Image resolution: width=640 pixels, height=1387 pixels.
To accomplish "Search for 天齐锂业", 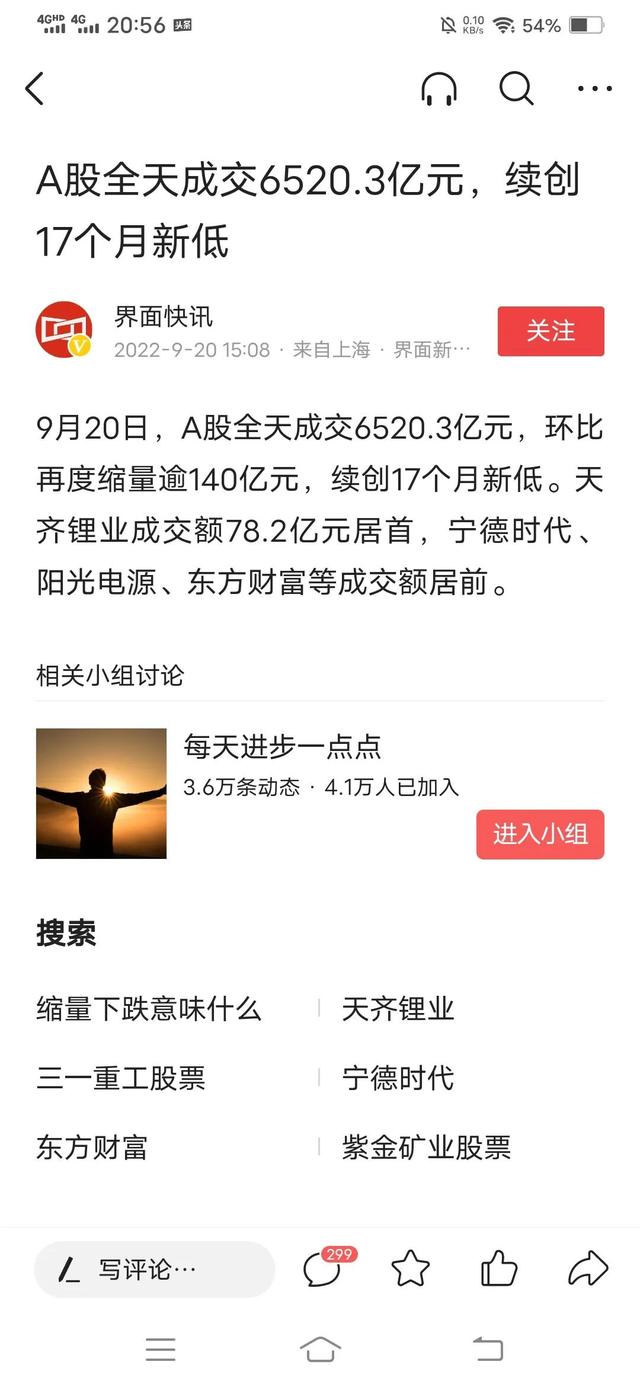I will [x=398, y=1009].
